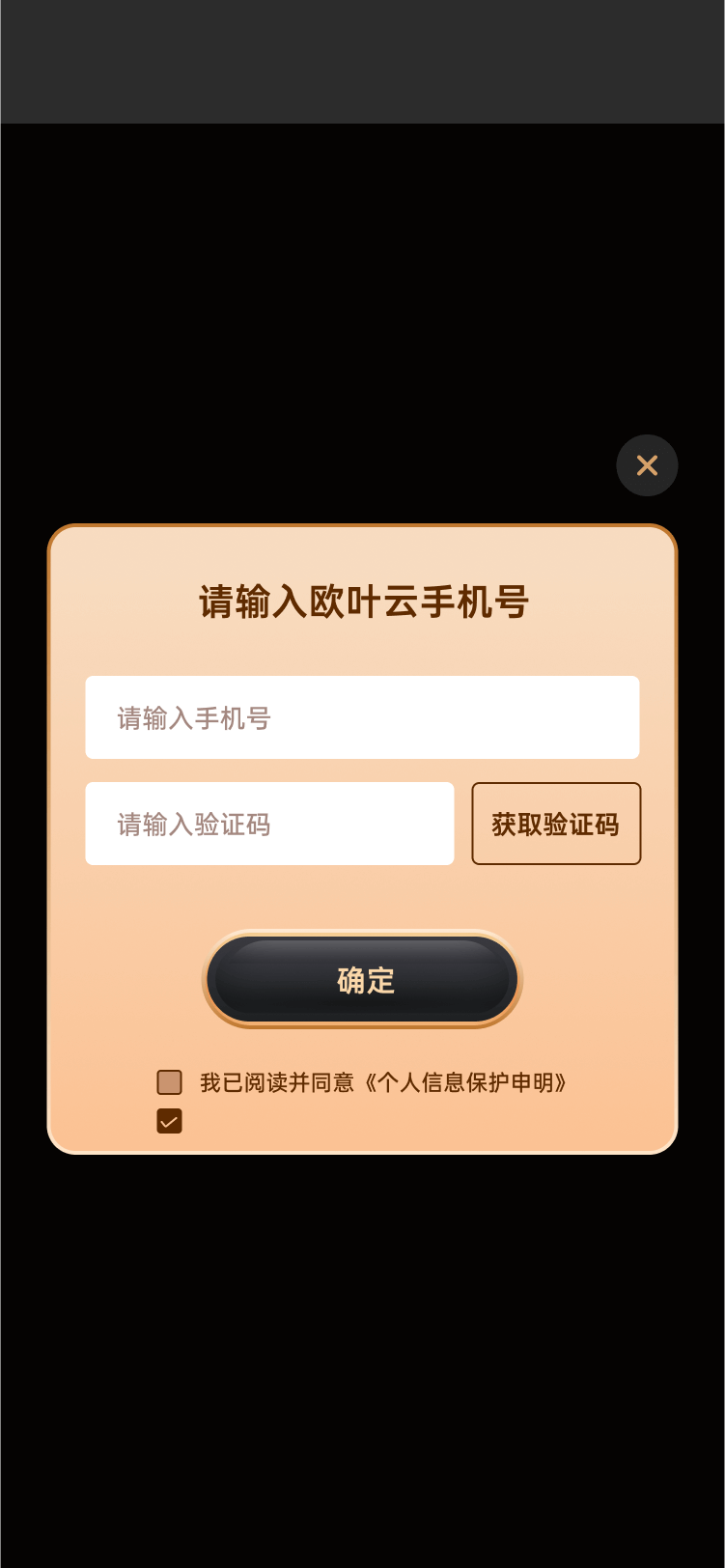Viewport: 725px width, 1568px height.
Task: Tap the phone number input field
Action: pyautogui.click(x=362, y=717)
